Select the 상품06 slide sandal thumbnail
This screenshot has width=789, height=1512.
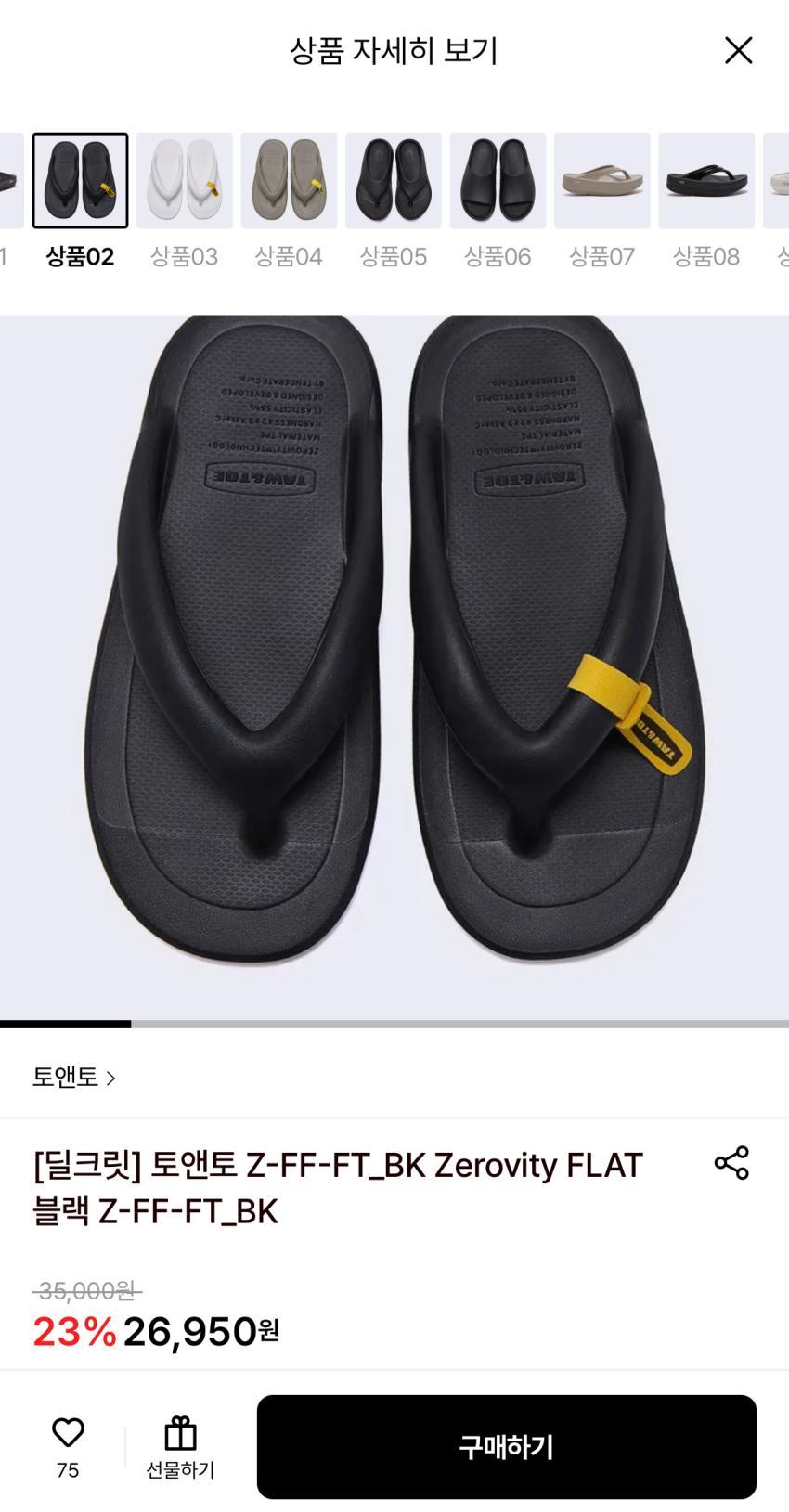(x=498, y=181)
